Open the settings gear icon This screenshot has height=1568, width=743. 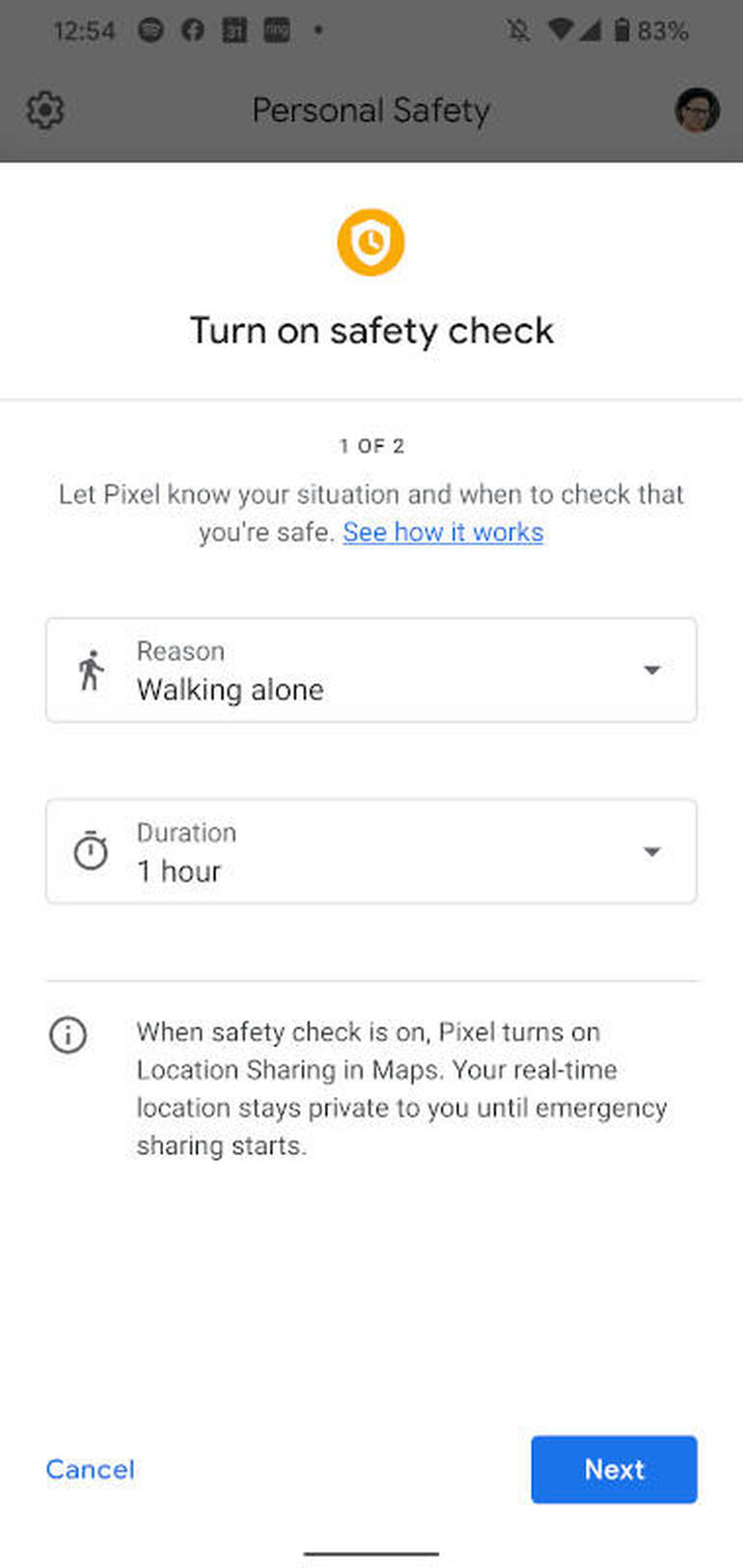tap(44, 110)
